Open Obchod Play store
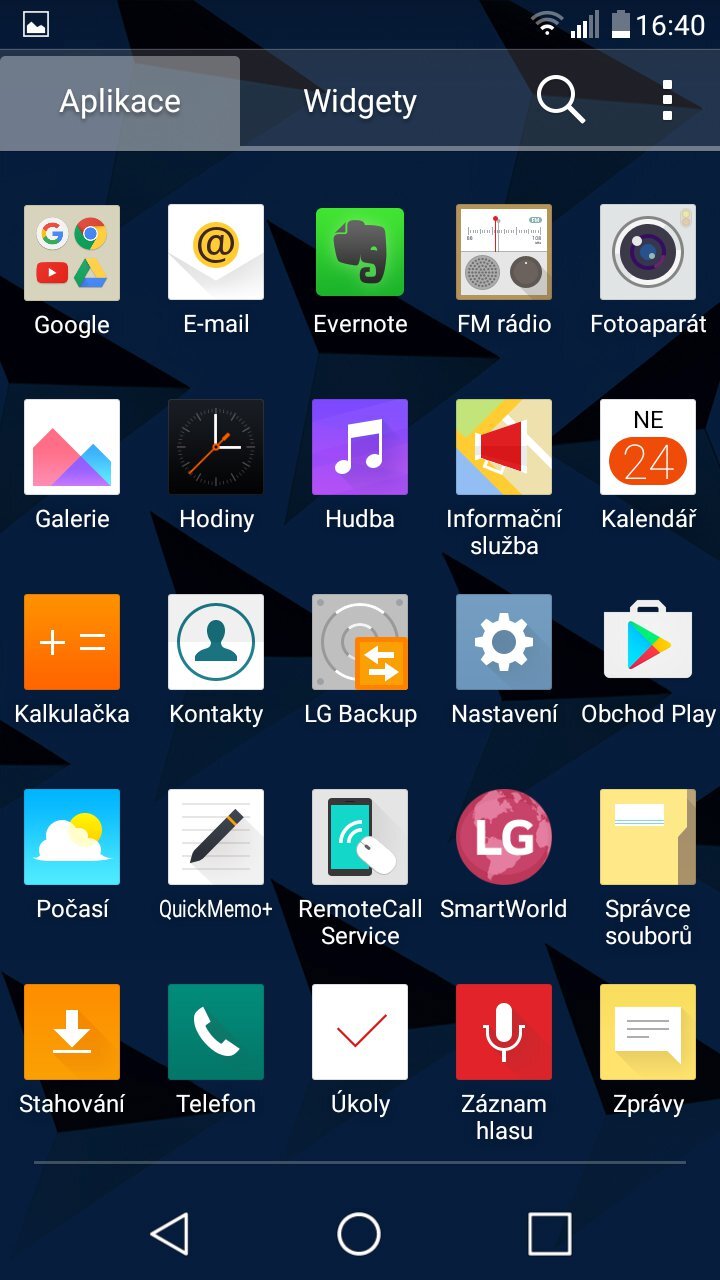 tap(648, 642)
